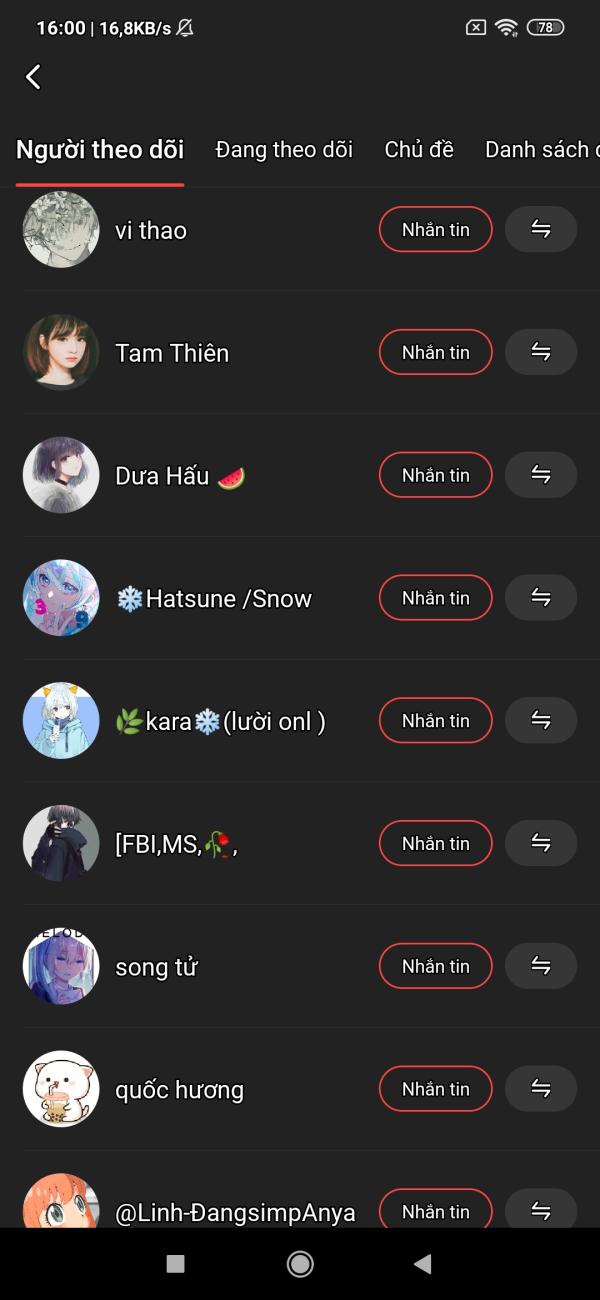Follow back song tử via the arrows icon
This screenshot has width=600, height=1300.
(540, 966)
